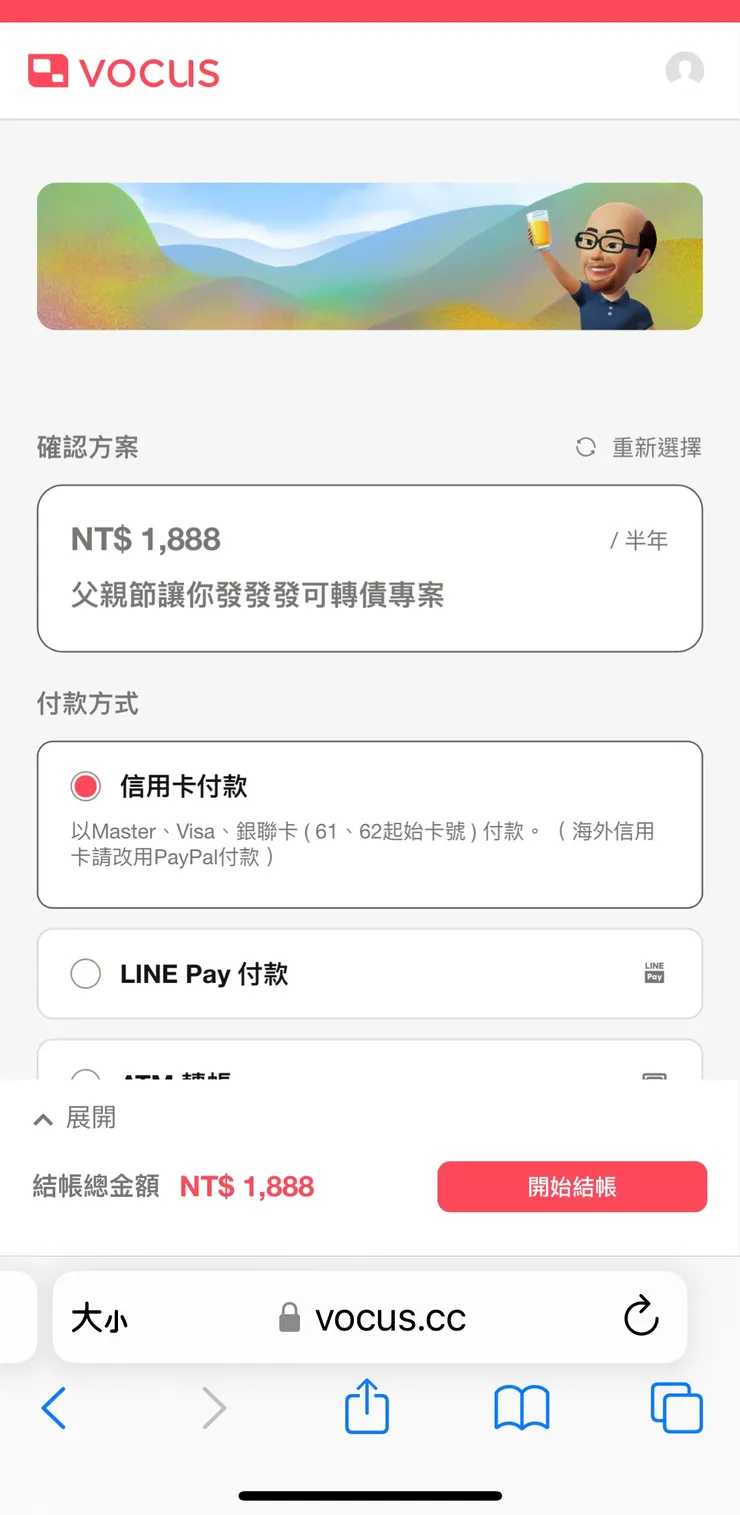Tap the chevron next to 展開
740x1515 pixels.
(x=42, y=1118)
